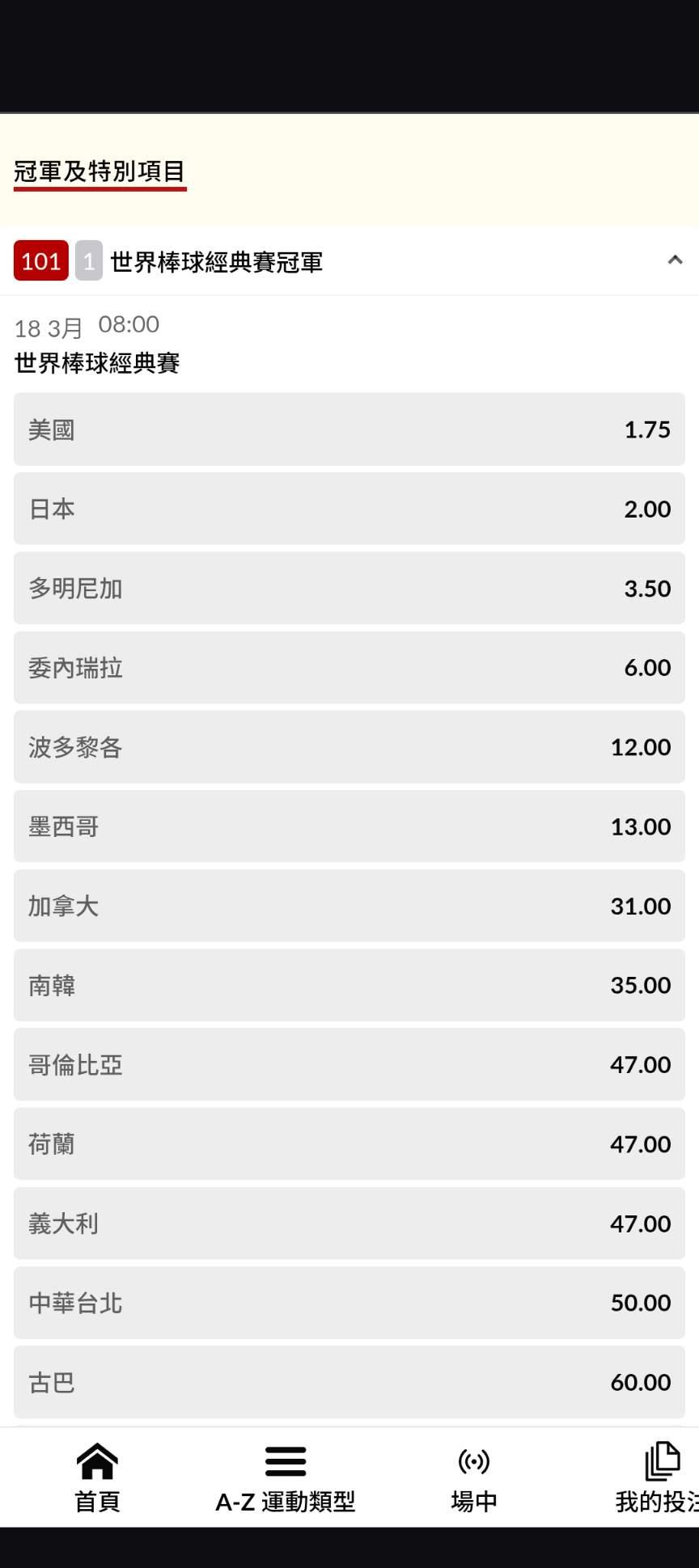Choose 委內瑞拉 at 6.00
Screen dimensions: 699x1568
click(349, 667)
